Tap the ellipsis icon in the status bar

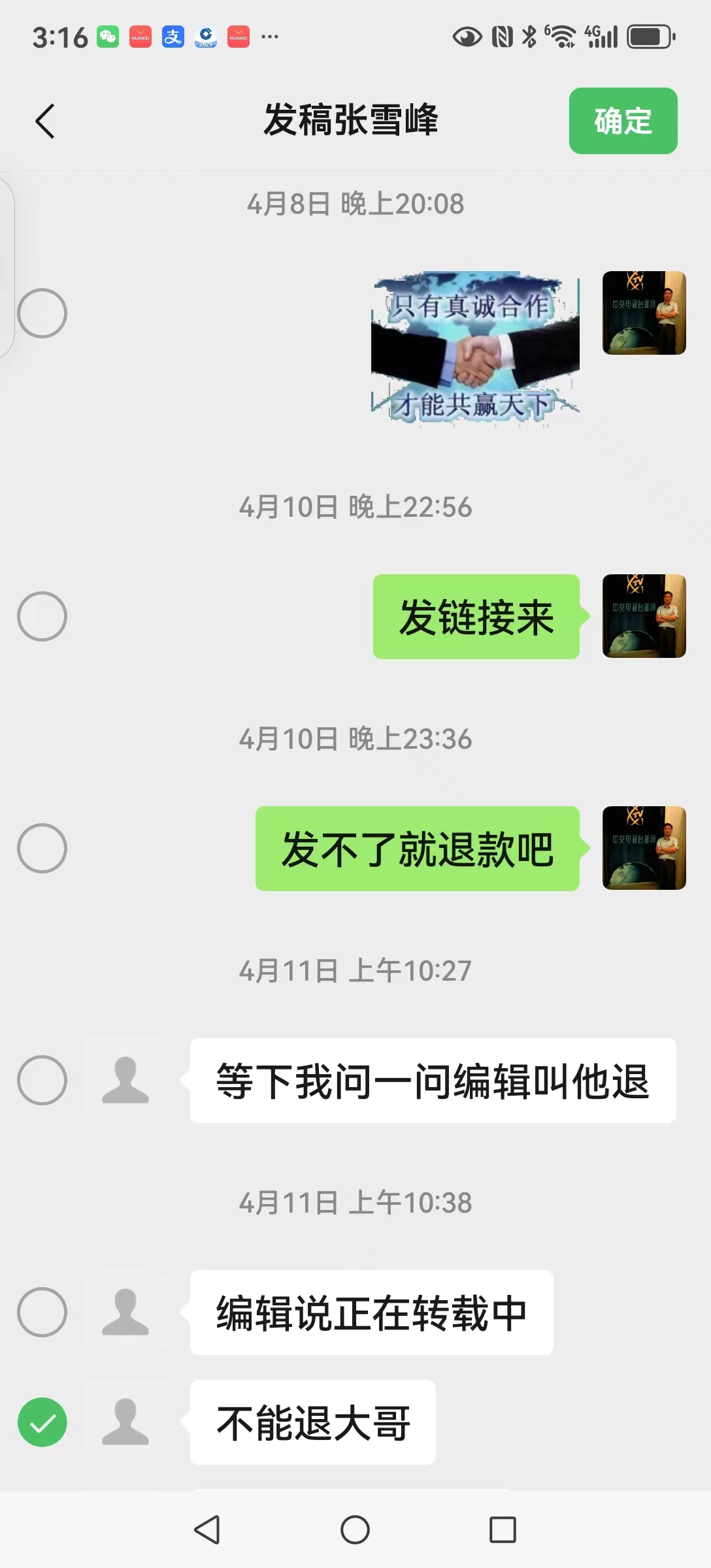[x=270, y=39]
